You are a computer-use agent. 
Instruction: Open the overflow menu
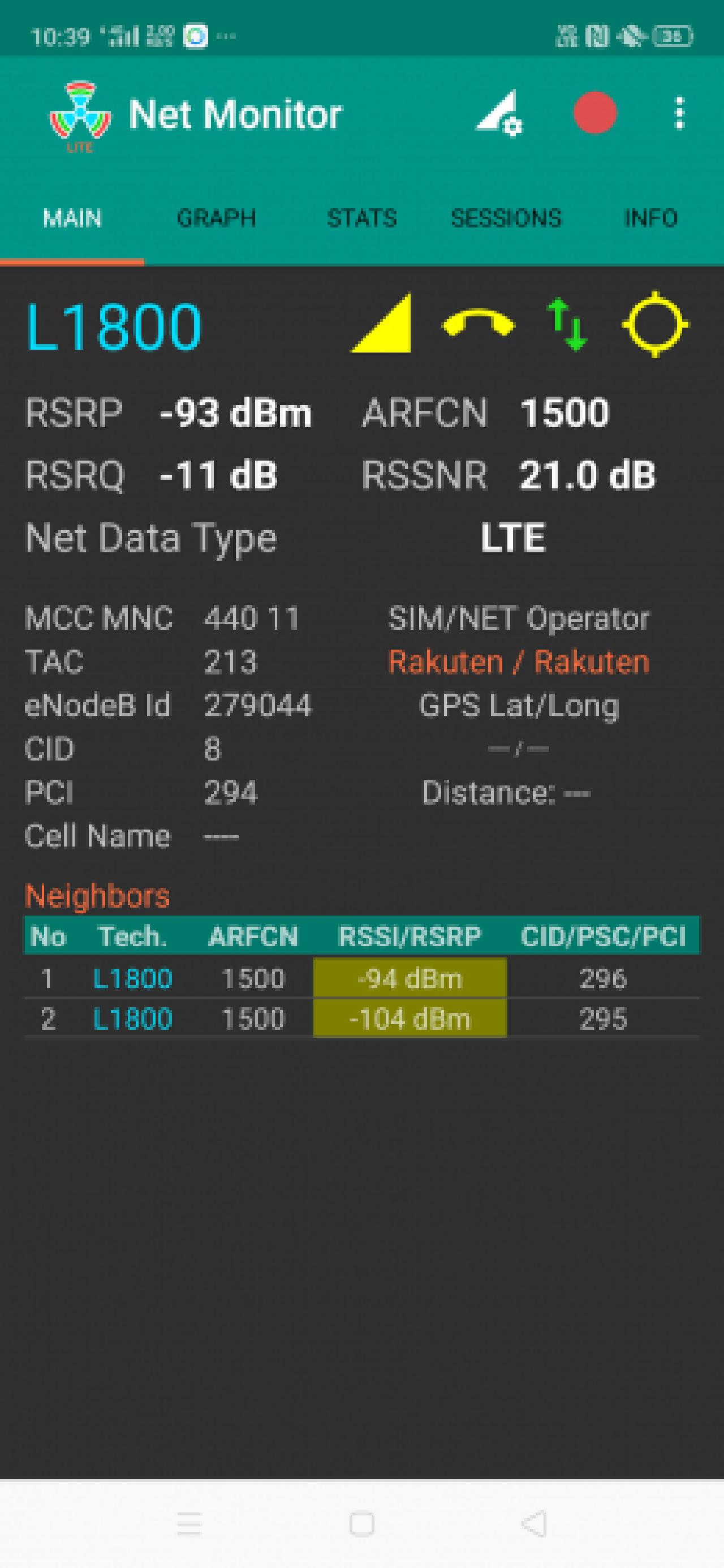tap(679, 113)
